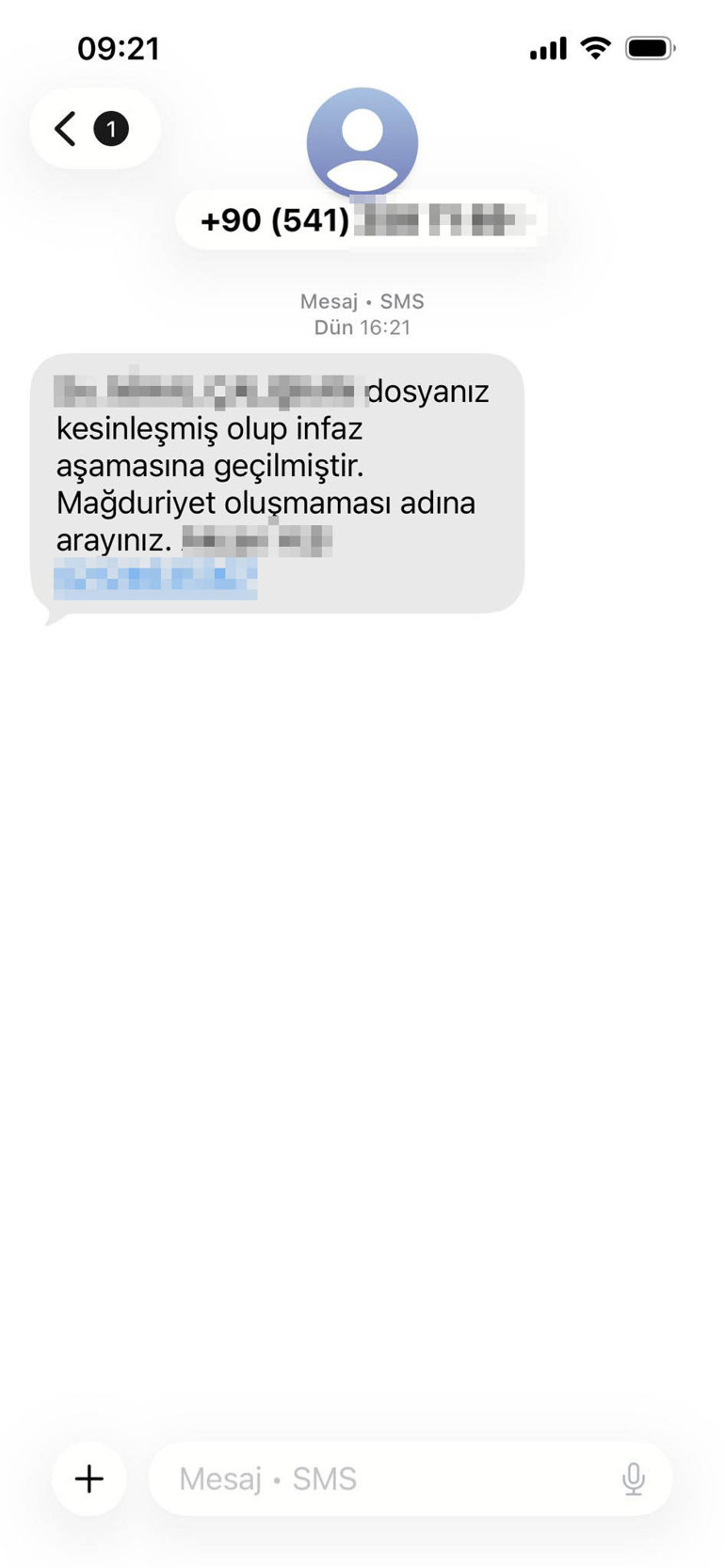This screenshot has width=725, height=1568.
Task: Tap the unread badge showing 1
Action: point(112,130)
